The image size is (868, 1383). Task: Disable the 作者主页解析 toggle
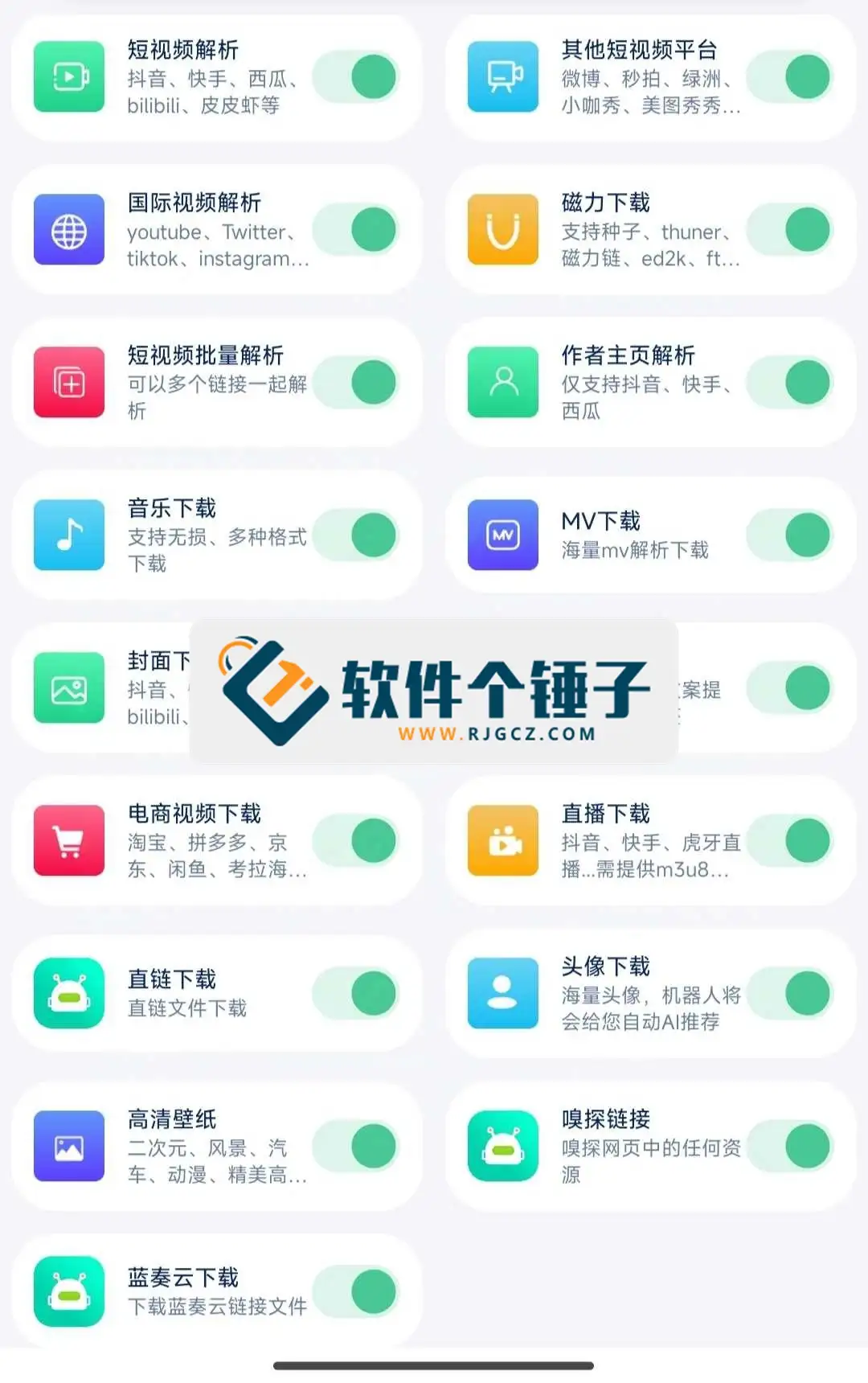791,383
